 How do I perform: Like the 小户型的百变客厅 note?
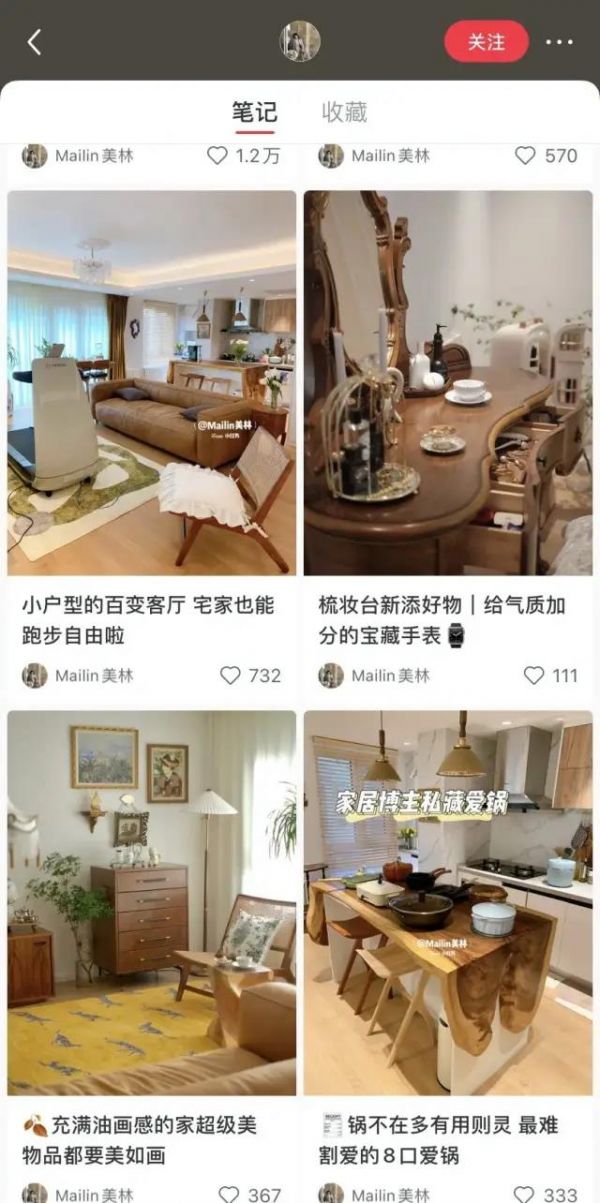pos(231,675)
